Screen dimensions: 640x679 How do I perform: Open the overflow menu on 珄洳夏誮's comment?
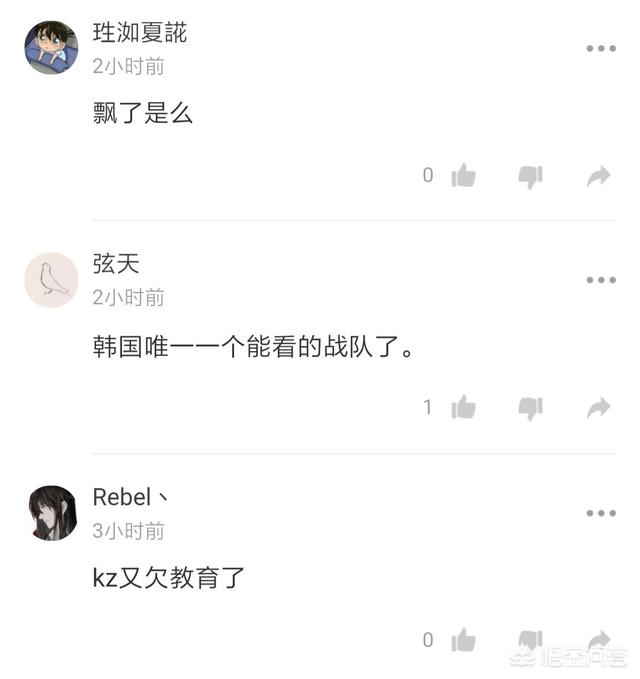(x=600, y=48)
